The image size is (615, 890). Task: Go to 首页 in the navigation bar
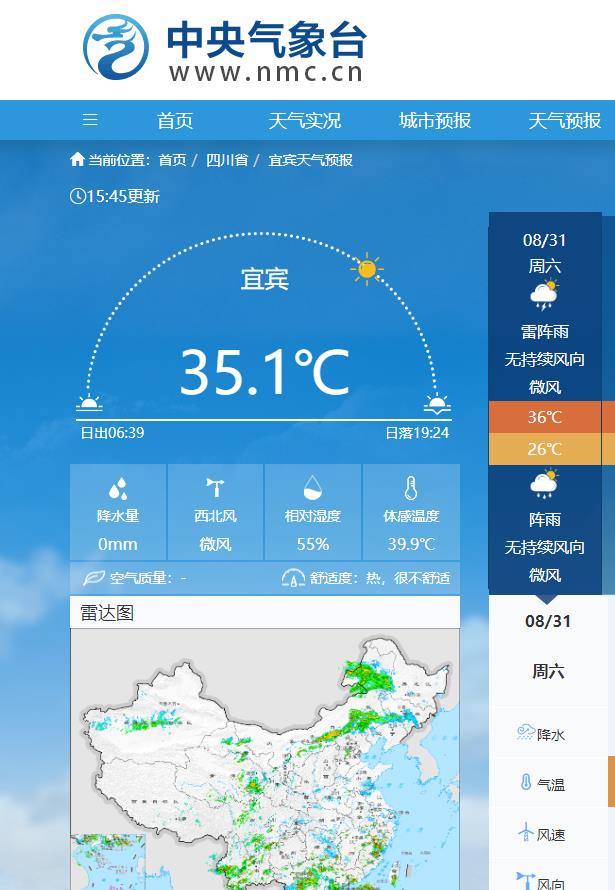coord(175,121)
